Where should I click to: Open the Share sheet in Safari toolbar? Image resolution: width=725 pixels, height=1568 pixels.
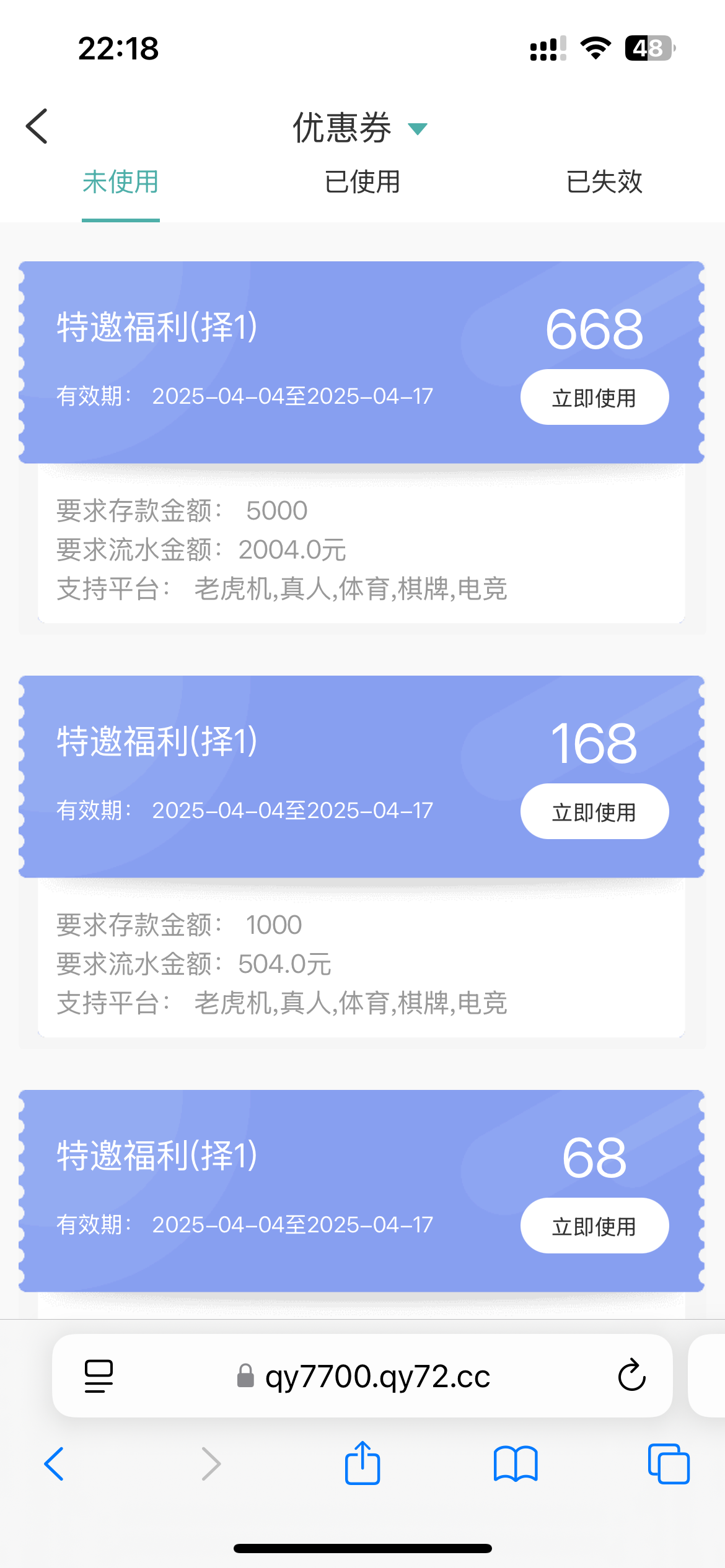tap(362, 1465)
